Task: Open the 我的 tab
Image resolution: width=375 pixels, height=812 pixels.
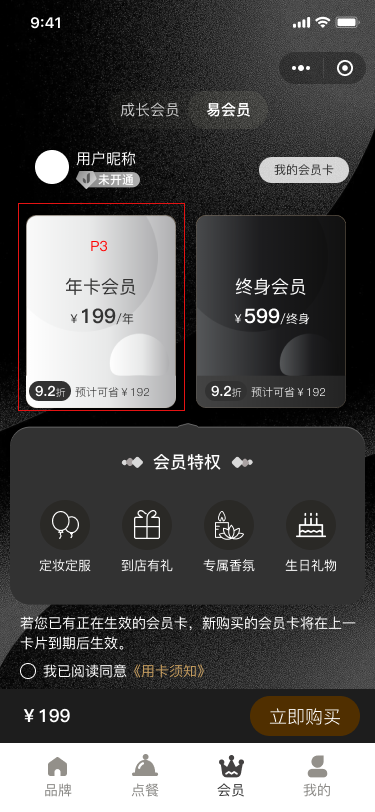Action: click(317, 776)
